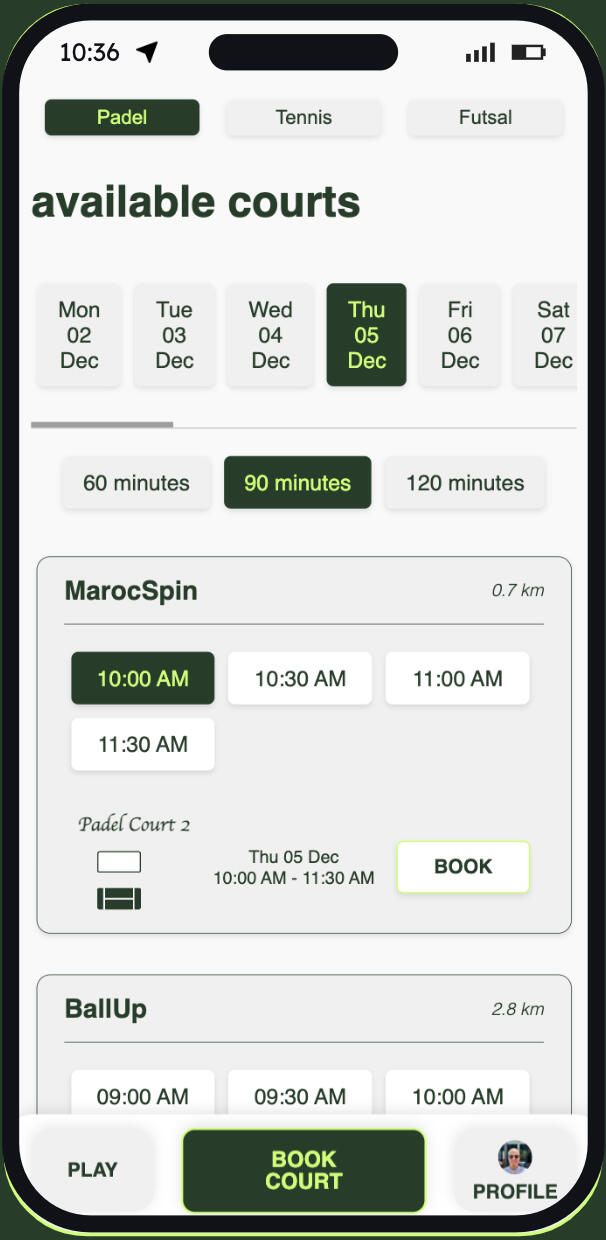Select MarocSpin 10:30 AM time slot
This screenshot has width=606, height=1240.
tap(300, 679)
